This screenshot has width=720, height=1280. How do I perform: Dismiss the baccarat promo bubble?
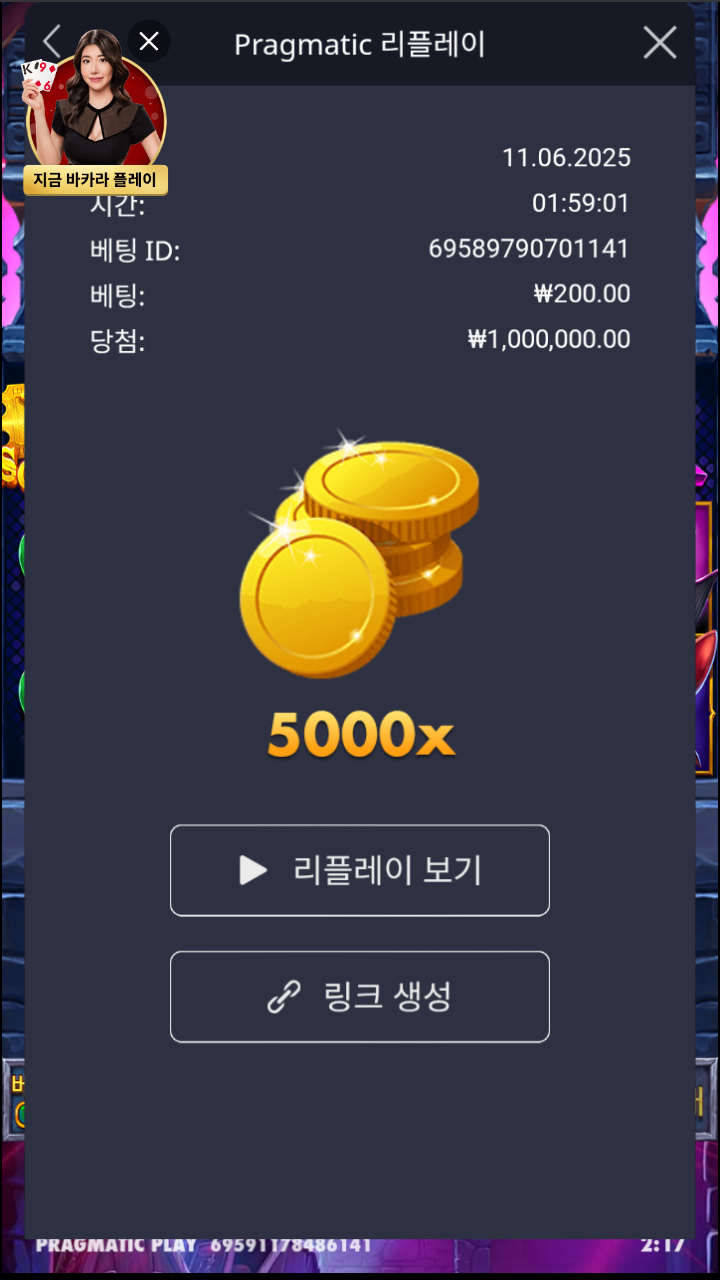[x=149, y=41]
